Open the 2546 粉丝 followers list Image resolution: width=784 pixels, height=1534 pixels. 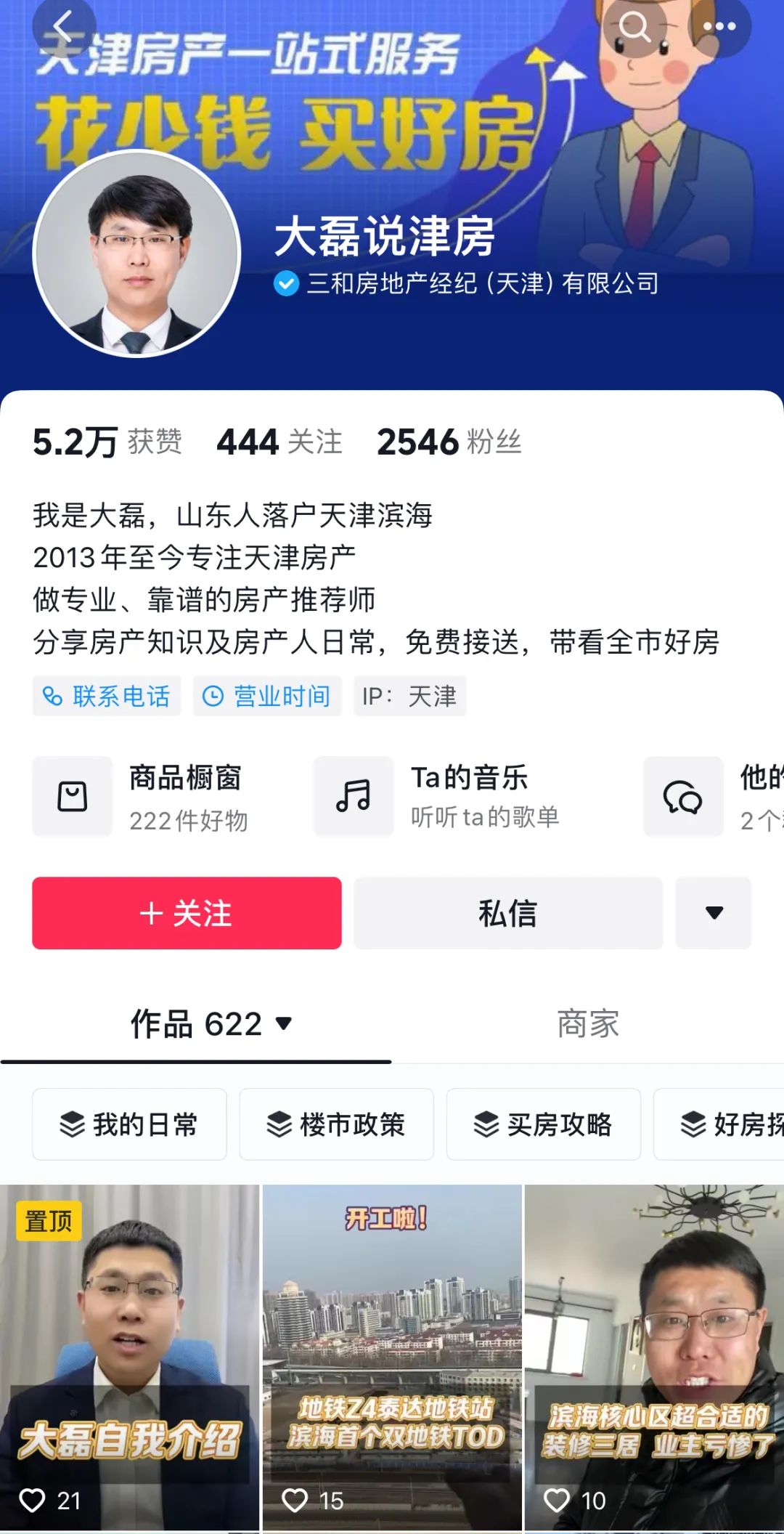[449, 442]
